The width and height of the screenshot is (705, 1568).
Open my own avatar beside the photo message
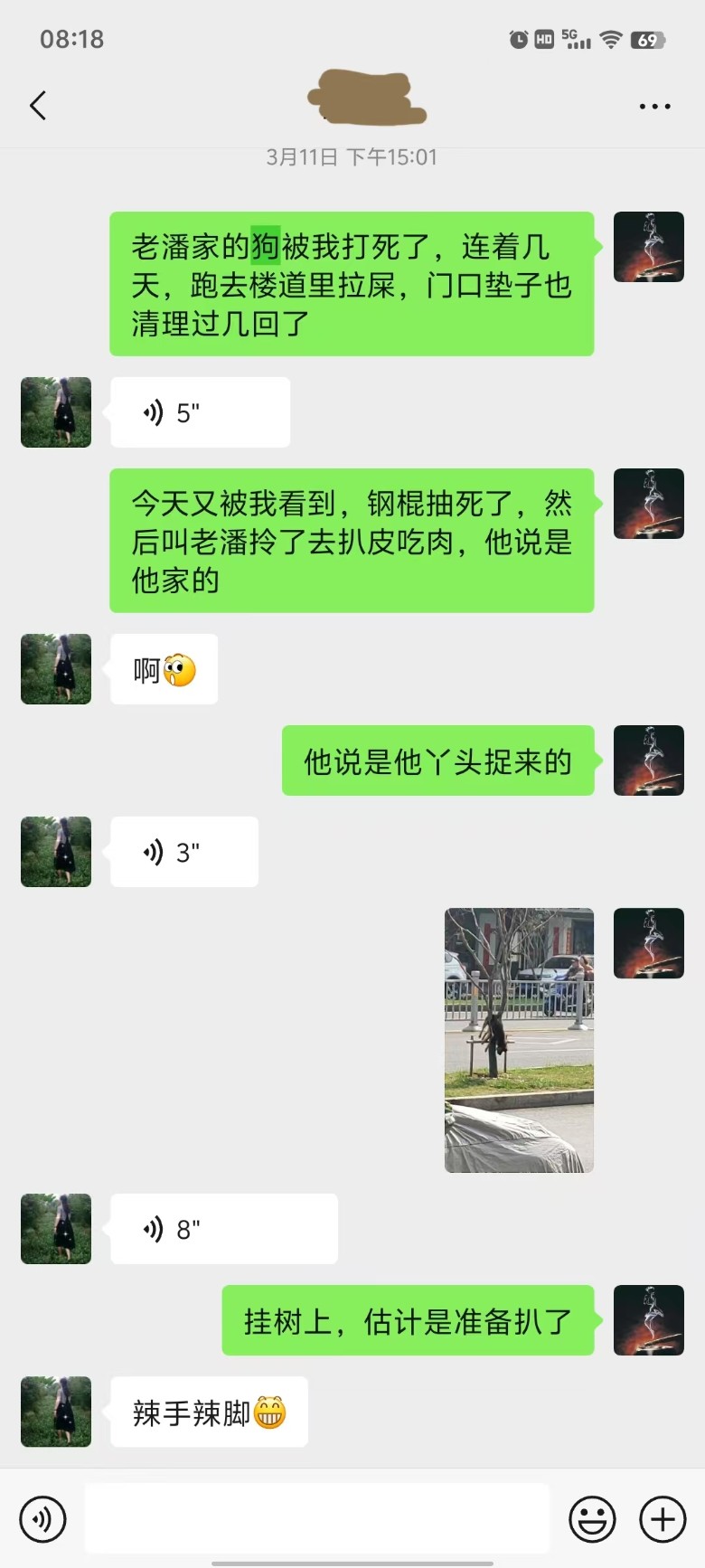649,943
